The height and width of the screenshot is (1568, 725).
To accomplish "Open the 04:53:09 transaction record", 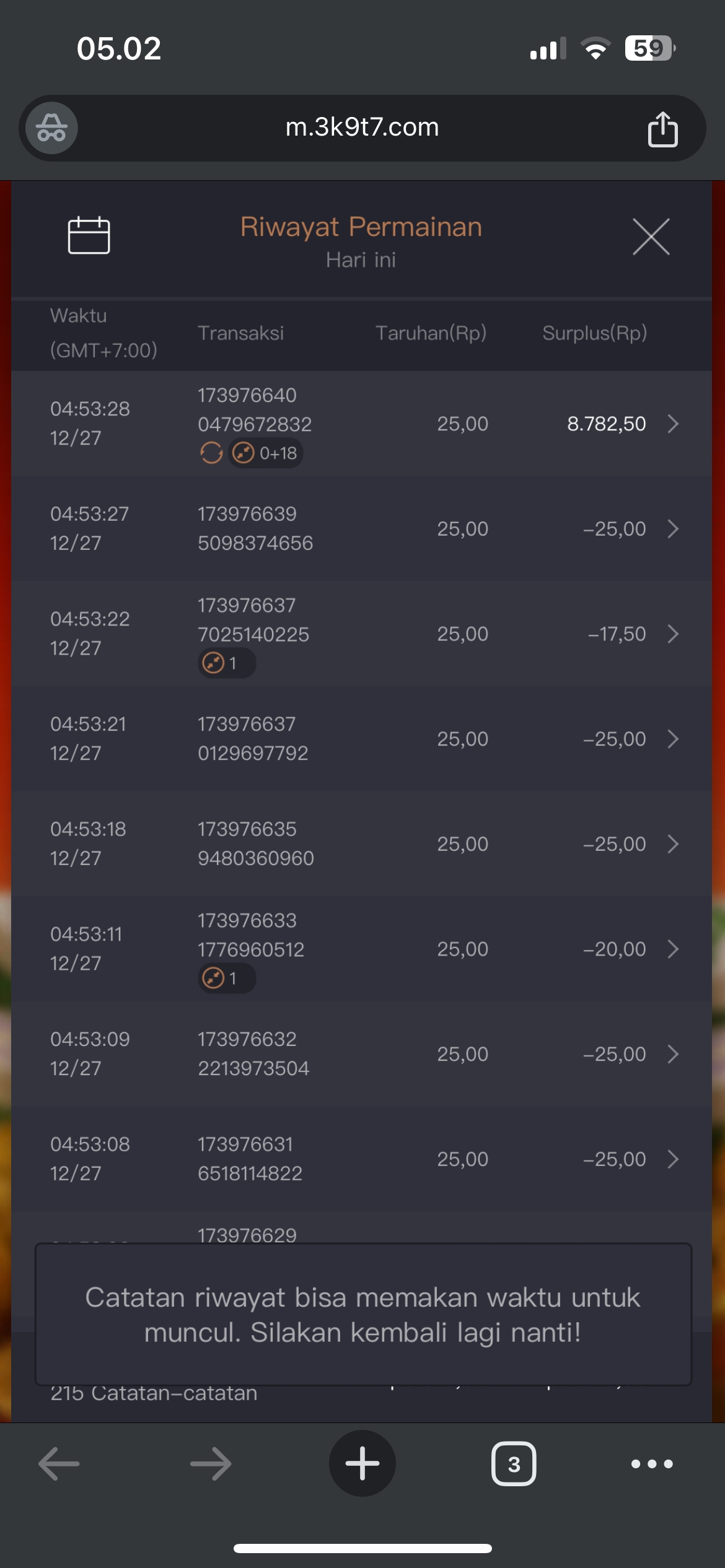I will click(672, 1054).
